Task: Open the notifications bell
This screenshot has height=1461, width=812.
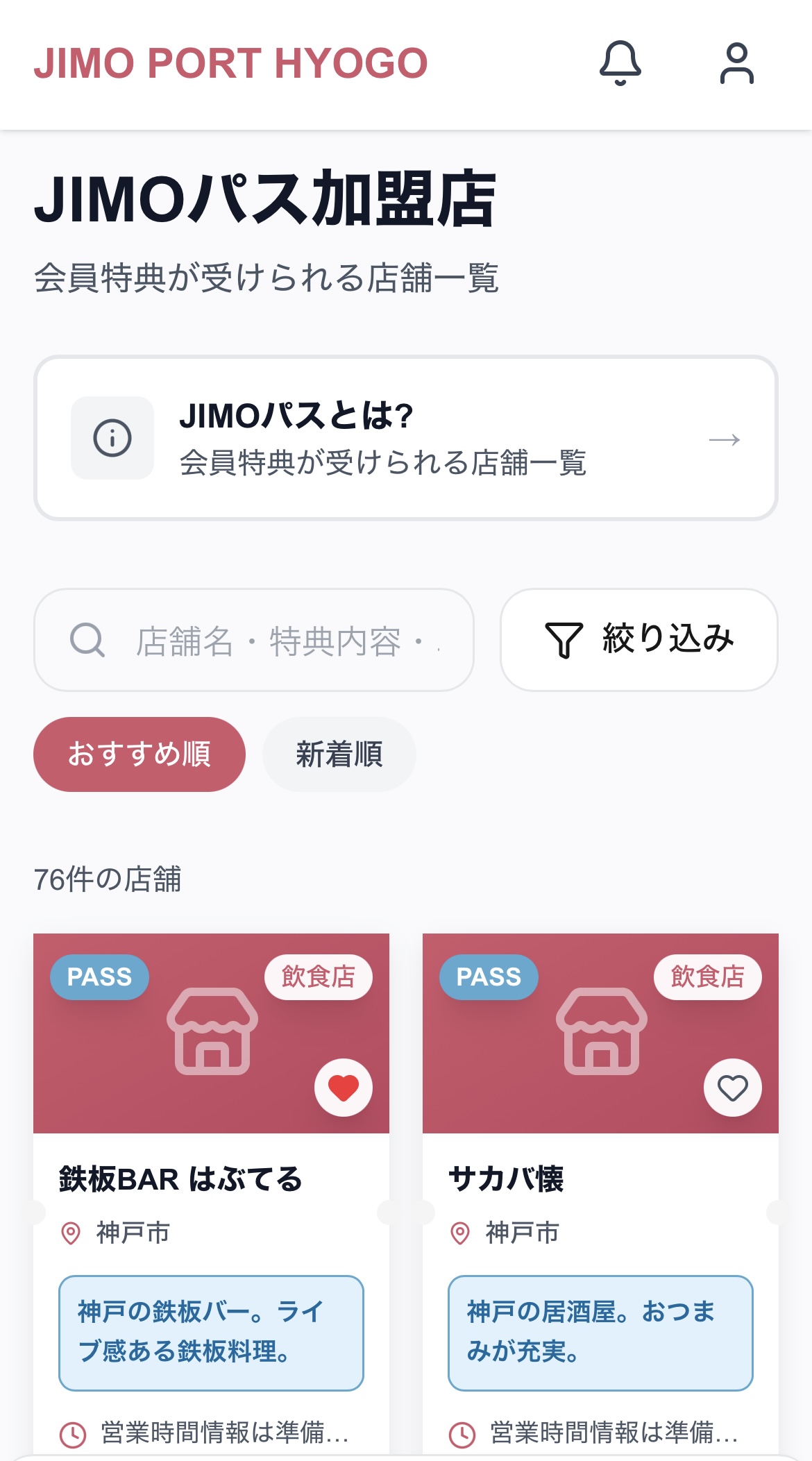Action: pos(620,63)
